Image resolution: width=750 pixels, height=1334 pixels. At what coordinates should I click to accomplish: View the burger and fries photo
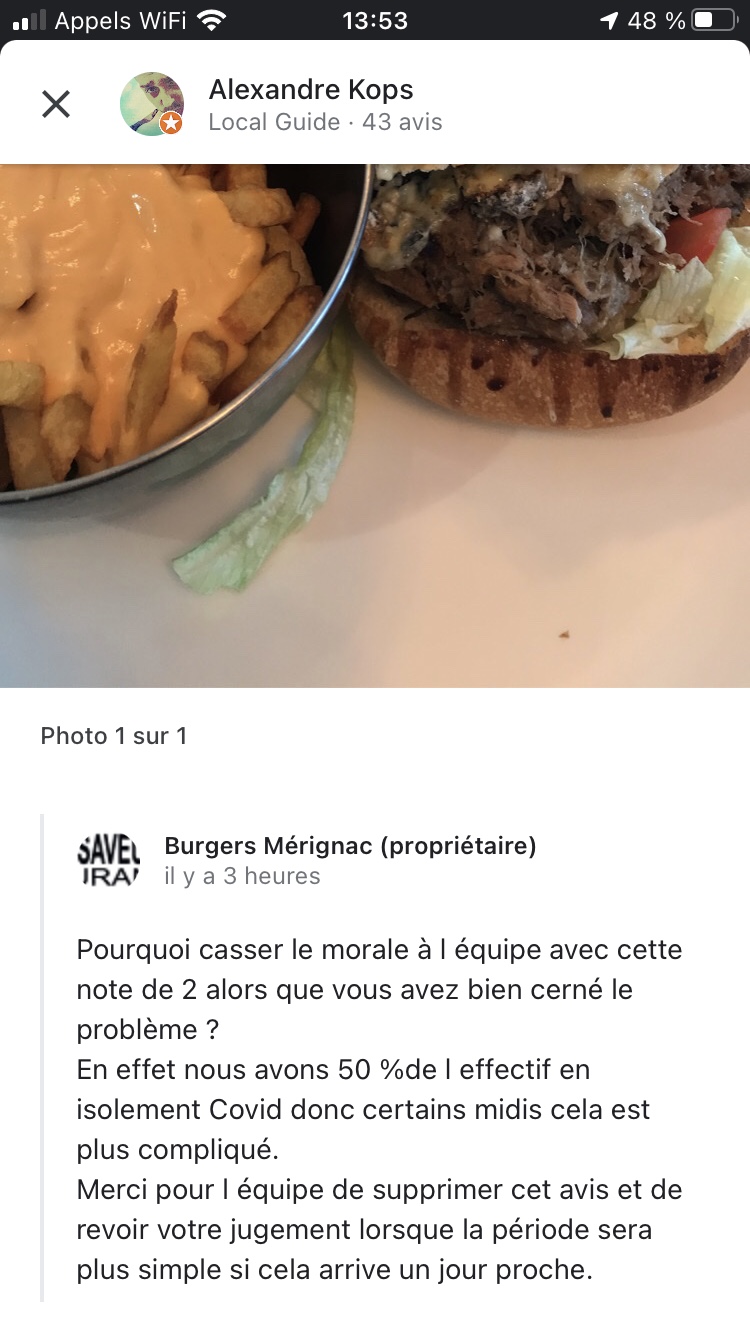(x=375, y=425)
